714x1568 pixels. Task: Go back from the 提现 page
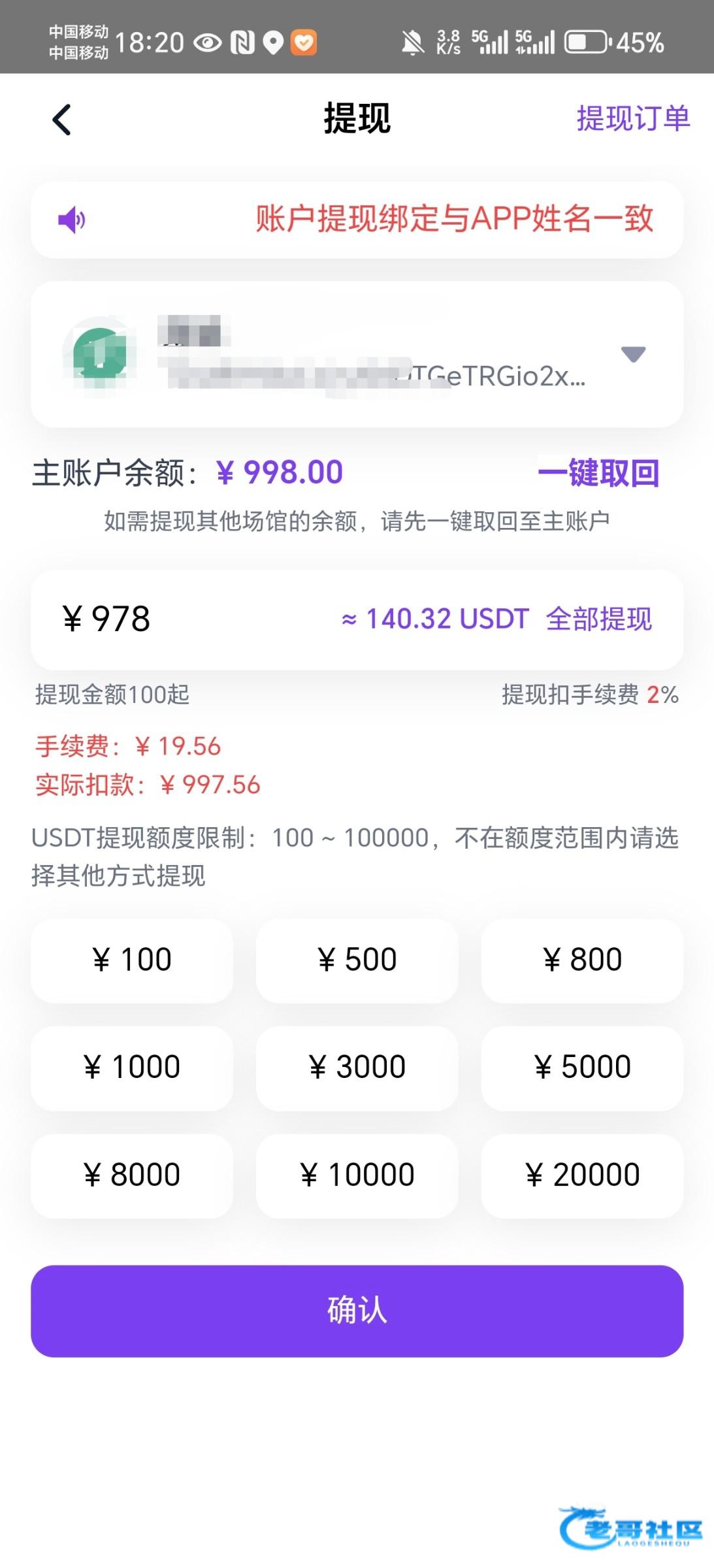click(62, 120)
